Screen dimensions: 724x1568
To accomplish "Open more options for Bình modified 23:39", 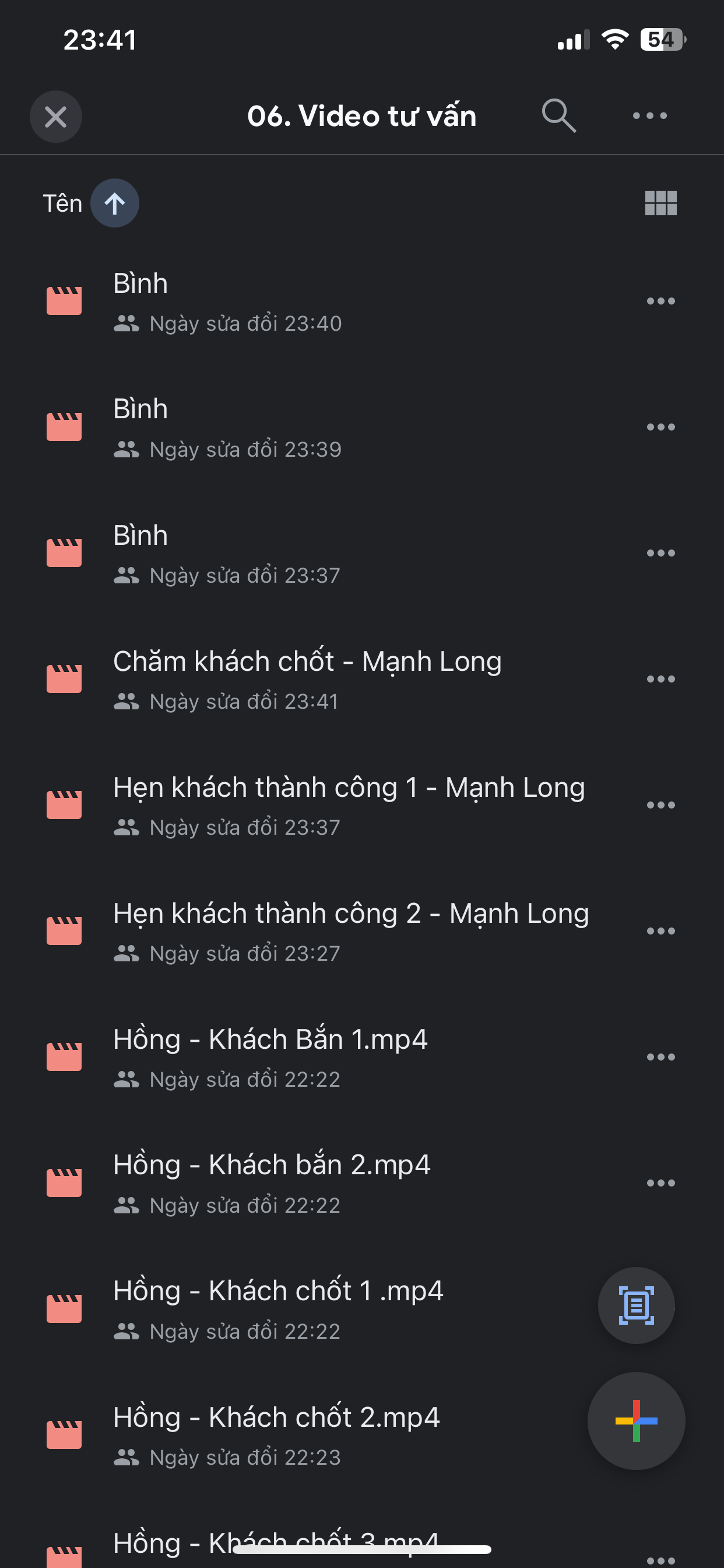I will click(660, 426).
